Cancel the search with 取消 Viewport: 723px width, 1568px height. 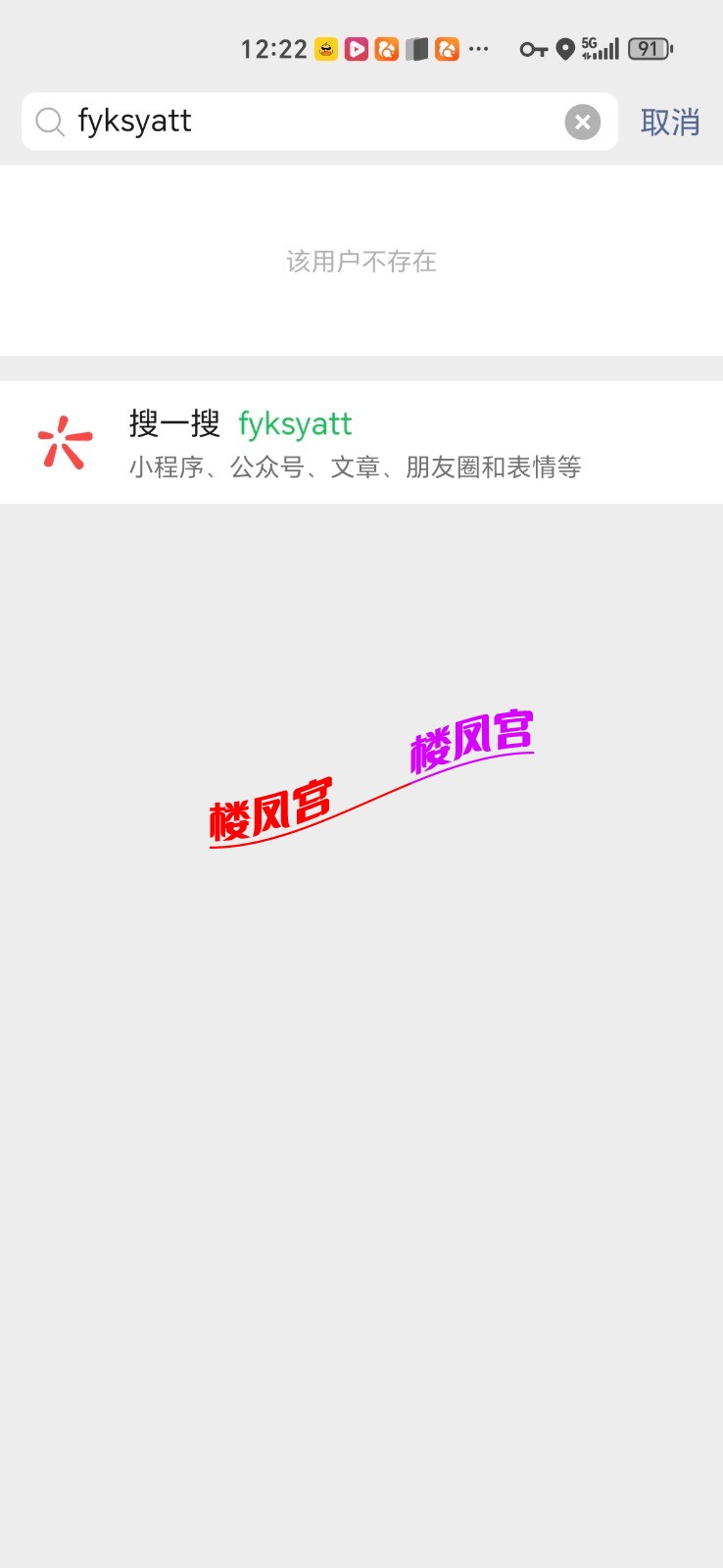click(x=670, y=122)
